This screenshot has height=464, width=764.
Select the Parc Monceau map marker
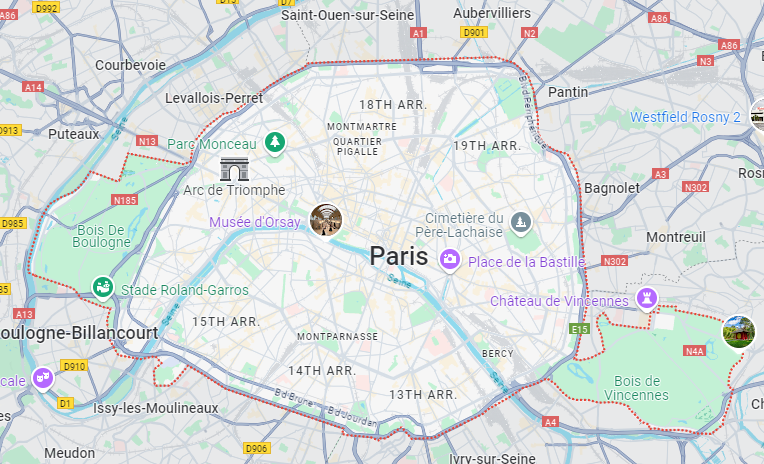click(x=274, y=143)
